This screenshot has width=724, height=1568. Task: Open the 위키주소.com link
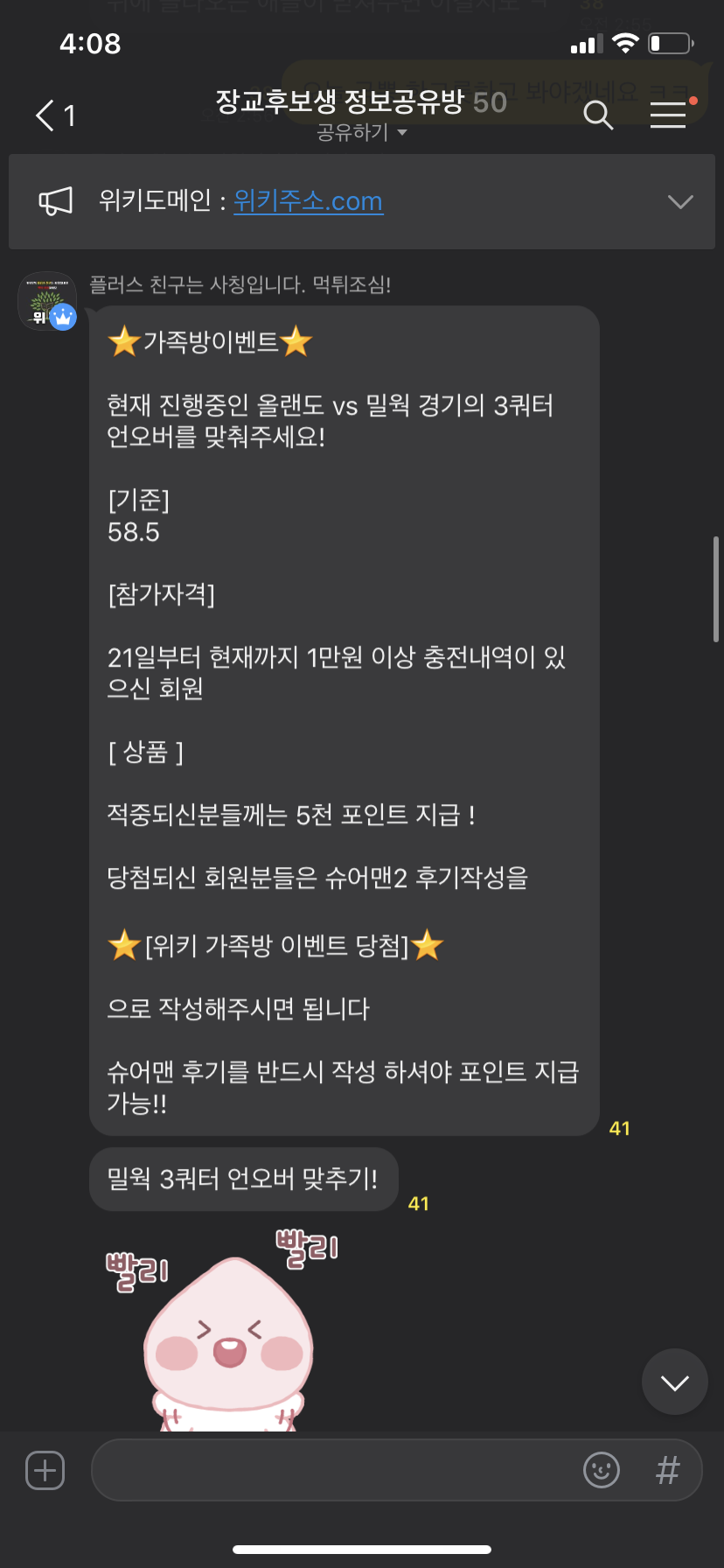[308, 201]
